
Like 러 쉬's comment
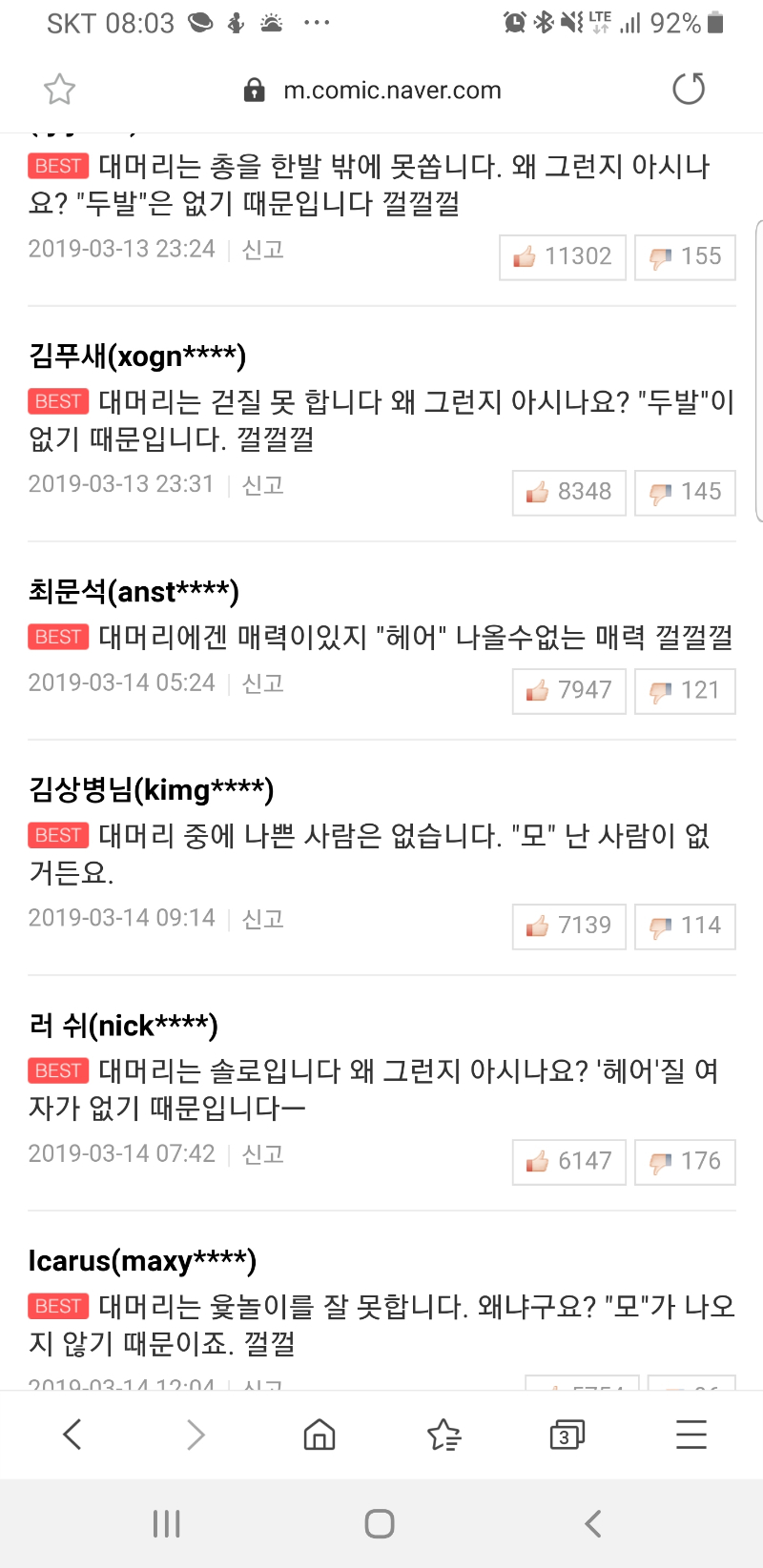click(x=569, y=1162)
